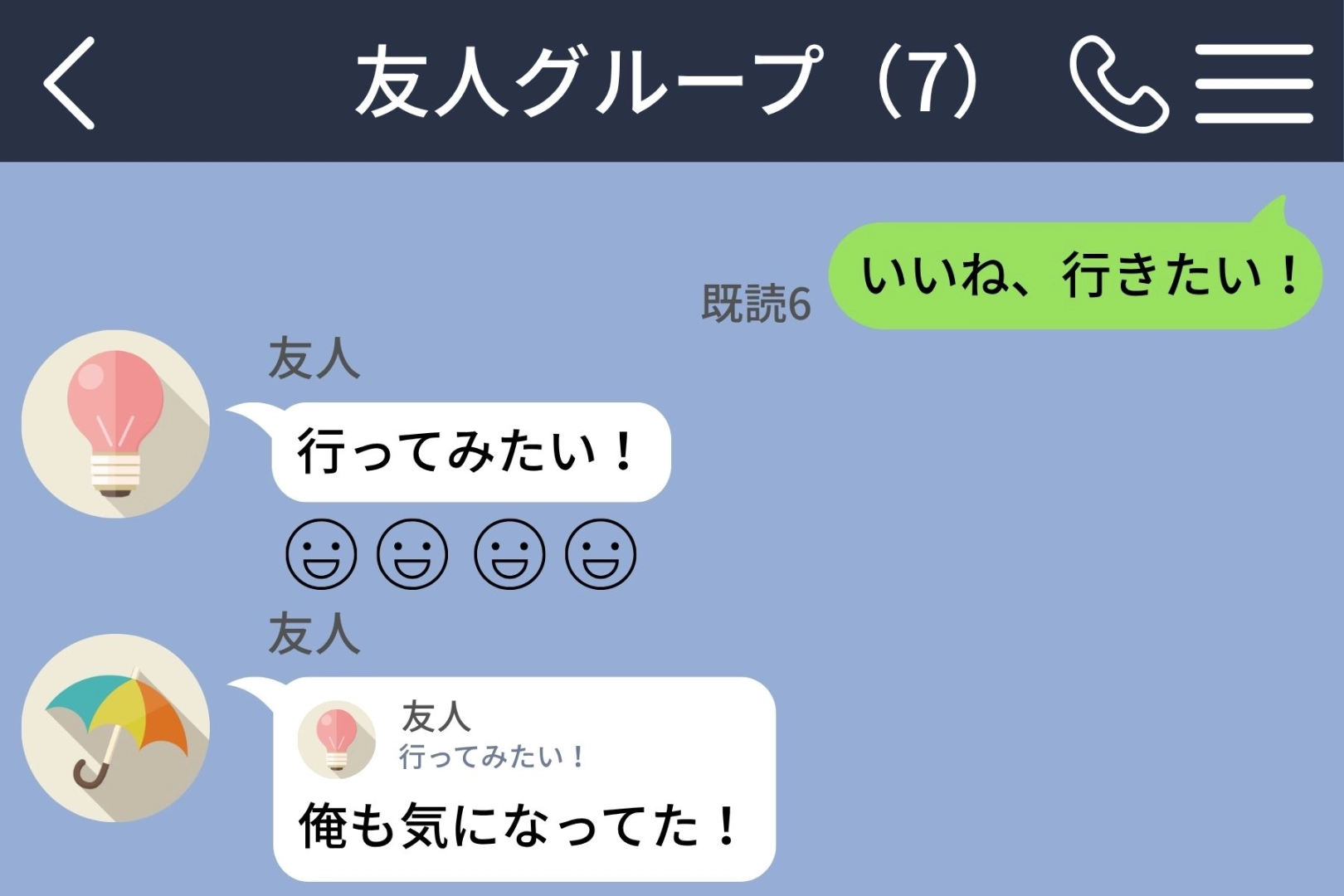The height and width of the screenshot is (896, 1344).
Task: Open the umbrella friend's profile picture
Action: [x=115, y=728]
